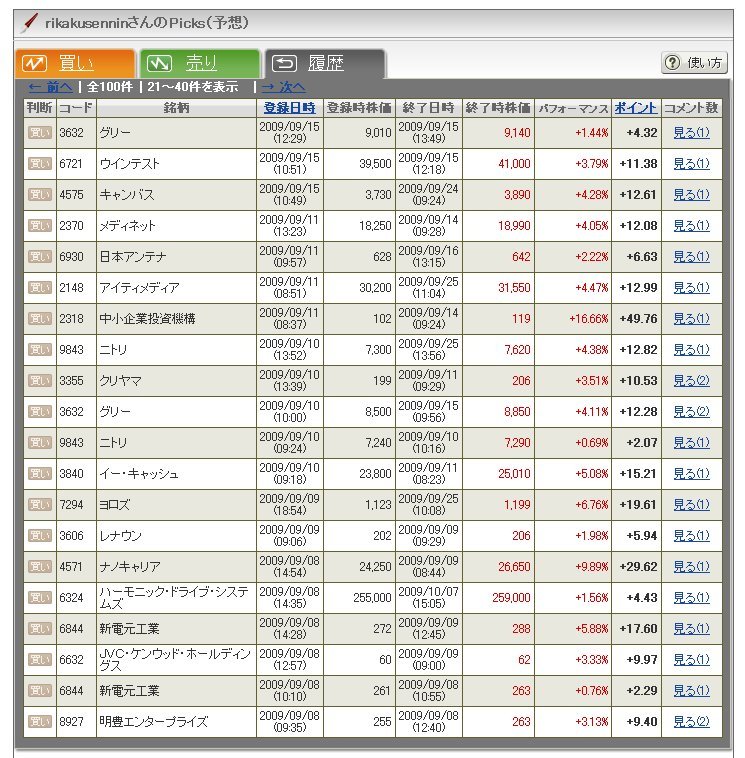Switch to the 買い tab
This screenshot has height=758, width=745.
click(74, 63)
